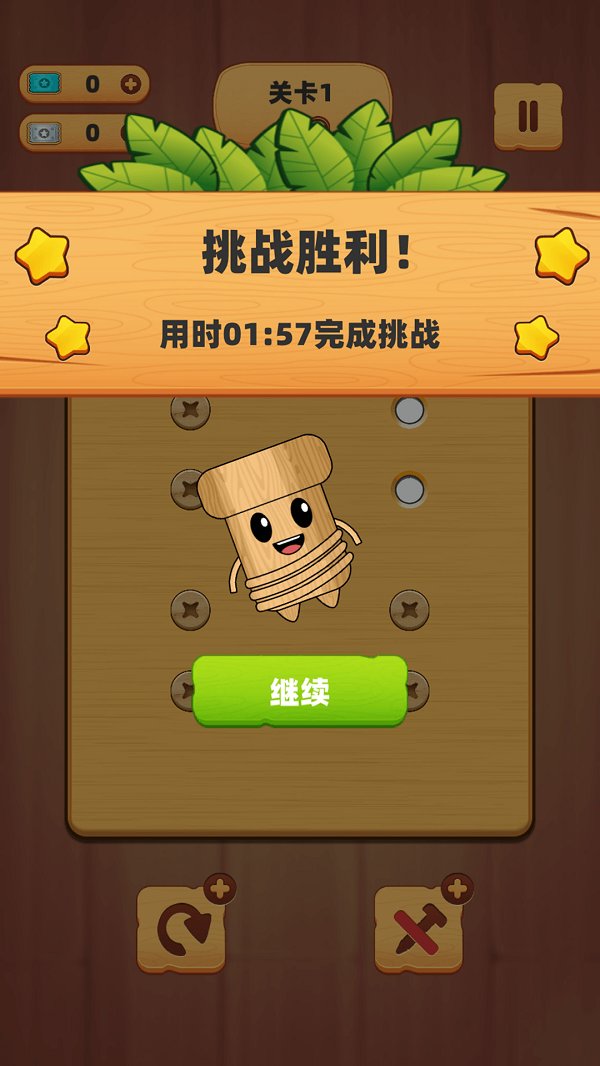Pause the game
This screenshot has width=600, height=1066.
(x=528, y=116)
